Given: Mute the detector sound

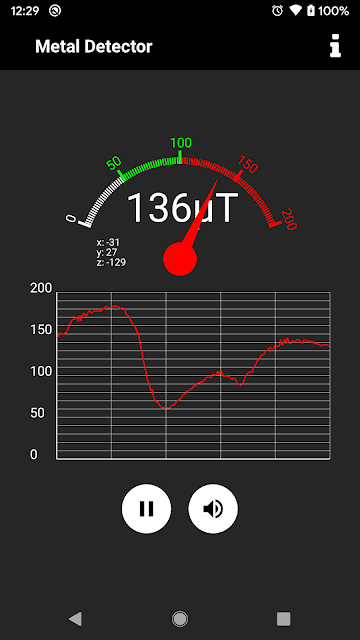Looking at the screenshot, I should point(213,509).
